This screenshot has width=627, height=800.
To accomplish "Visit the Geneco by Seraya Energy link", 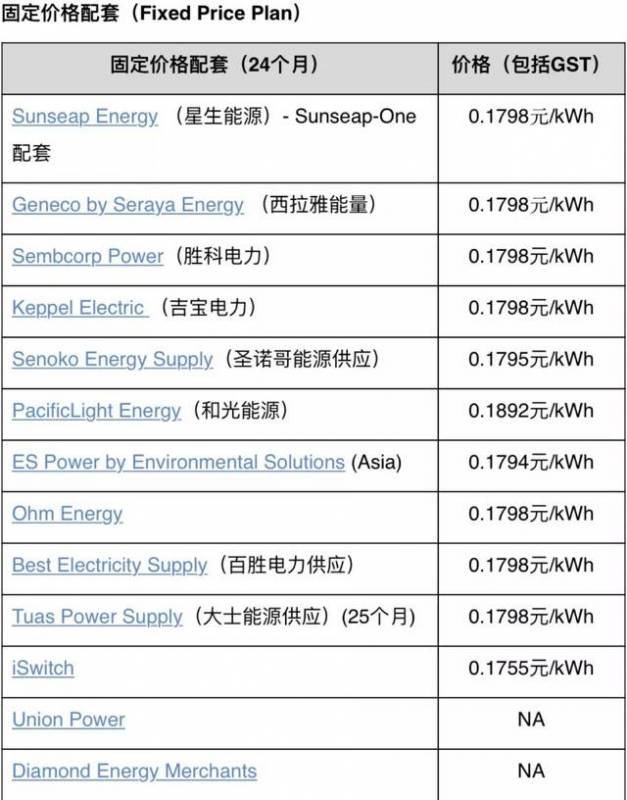I will (x=127, y=205).
